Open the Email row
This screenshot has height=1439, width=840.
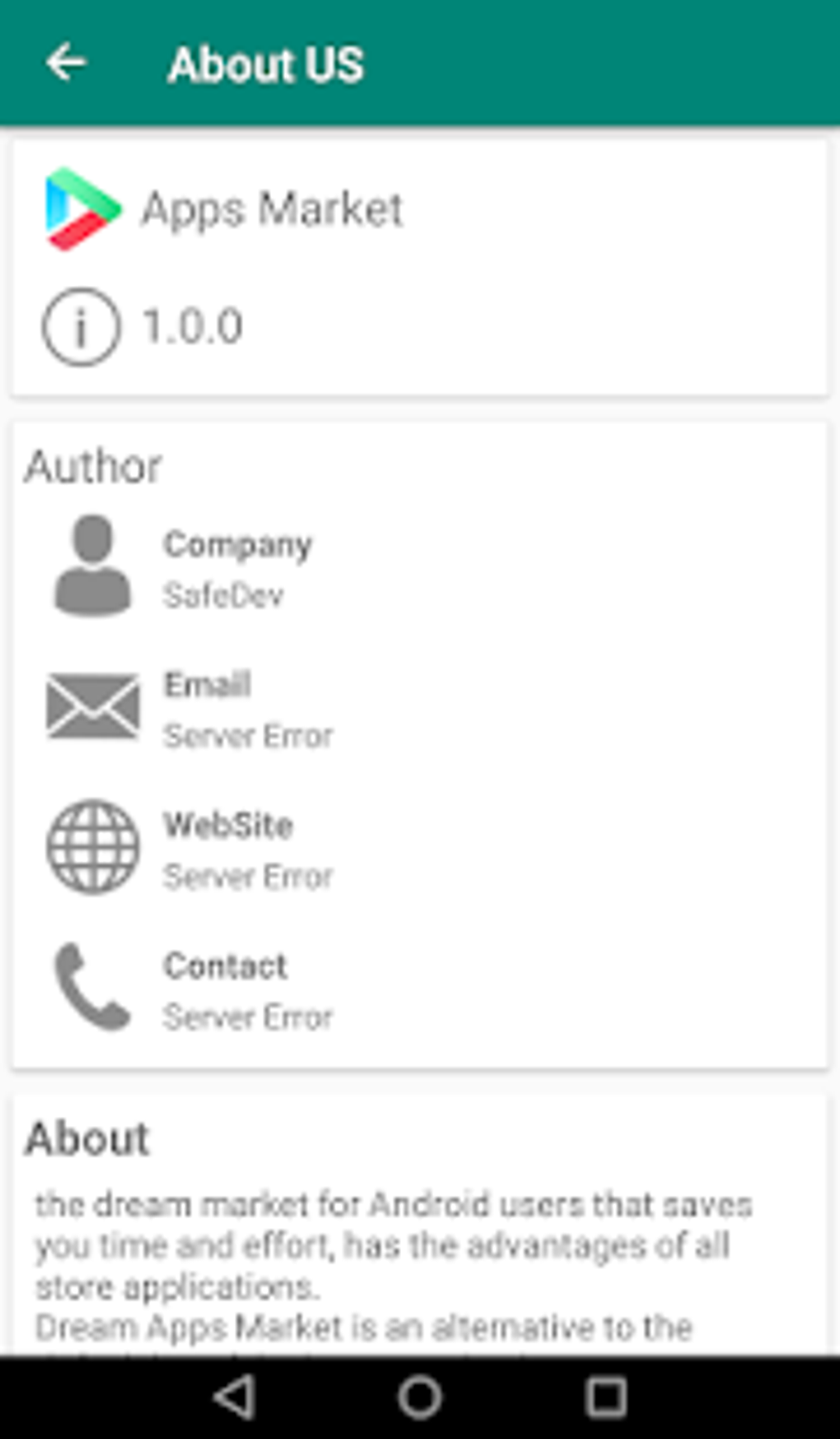[420, 708]
